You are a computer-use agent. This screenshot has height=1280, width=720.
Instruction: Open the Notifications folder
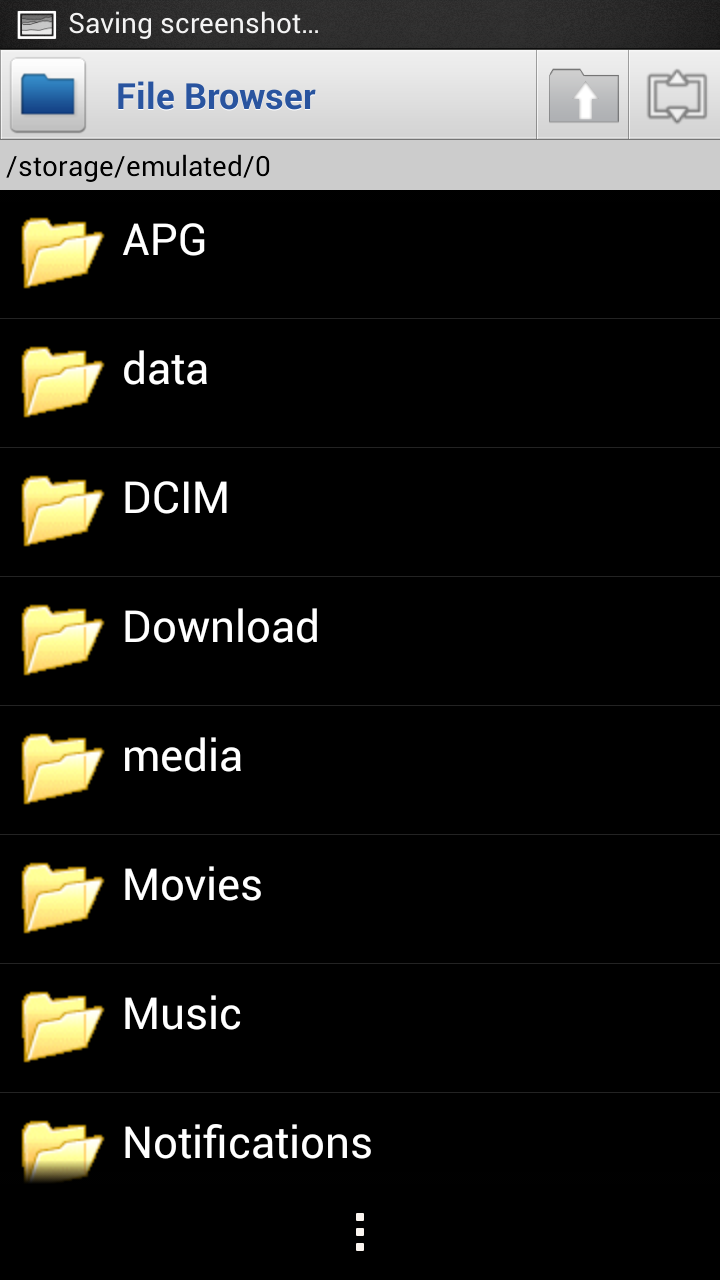(360, 1139)
